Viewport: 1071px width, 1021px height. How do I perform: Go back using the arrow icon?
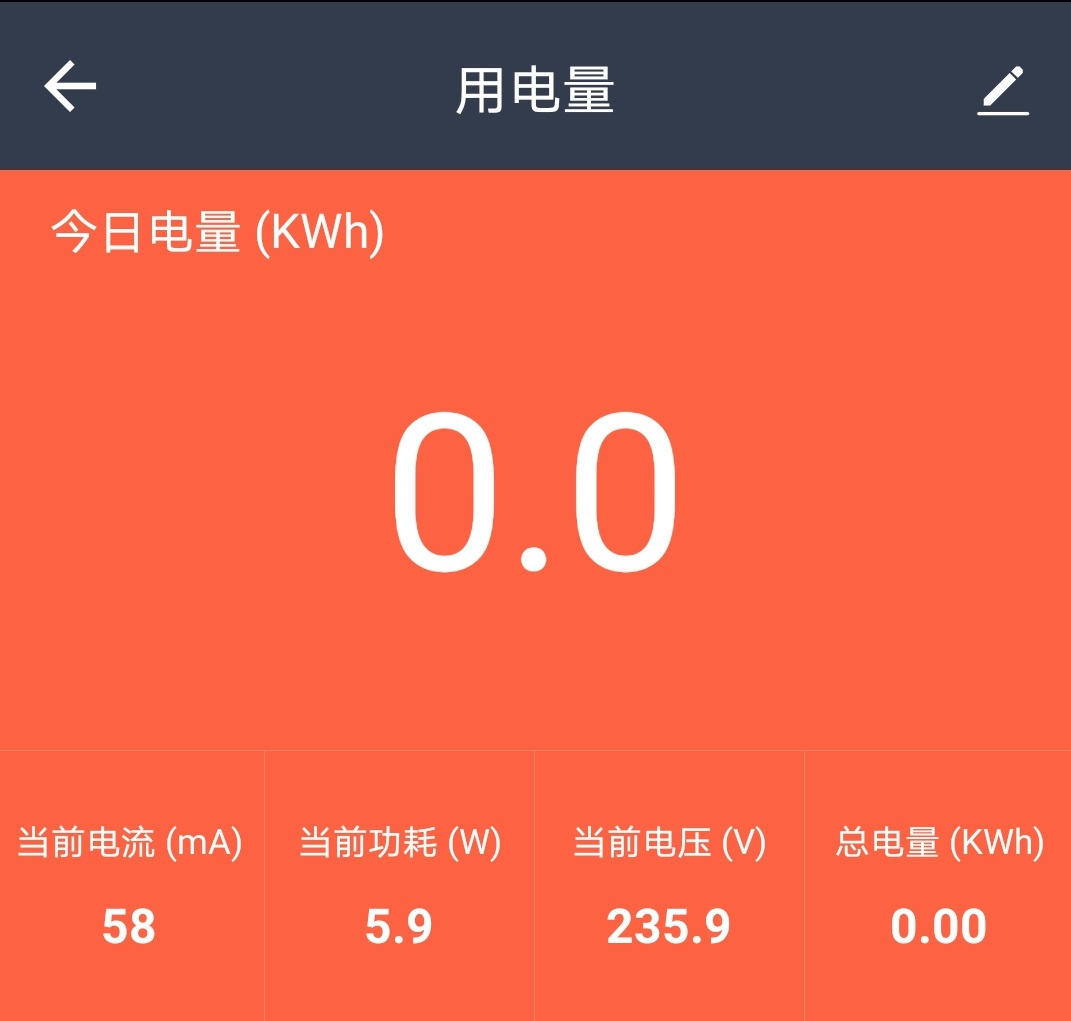point(70,86)
